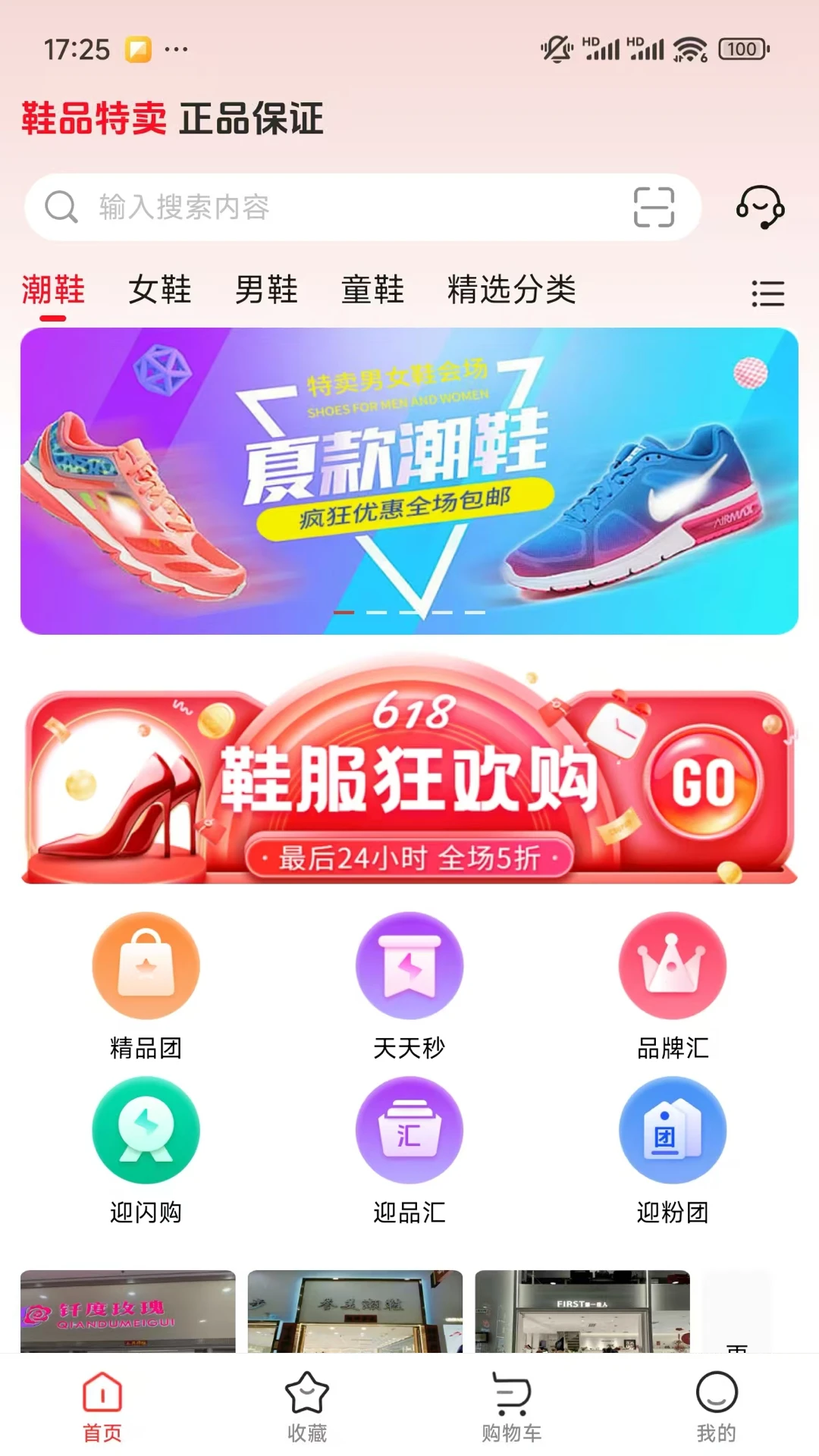Contact customer service via headset icon
Viewport: 819px width, 1456px height.
tap(760, 207)
